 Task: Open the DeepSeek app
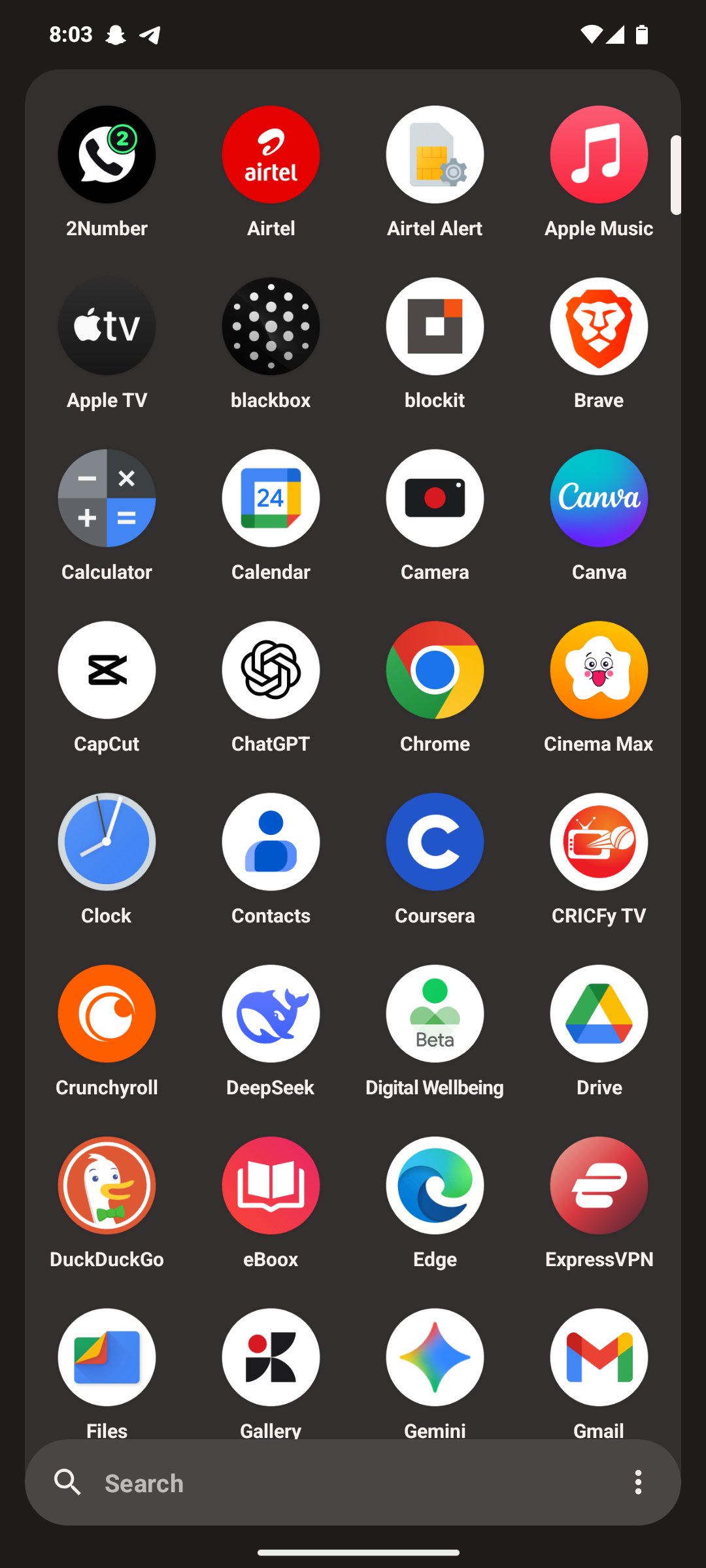(x=271, y=1014)
